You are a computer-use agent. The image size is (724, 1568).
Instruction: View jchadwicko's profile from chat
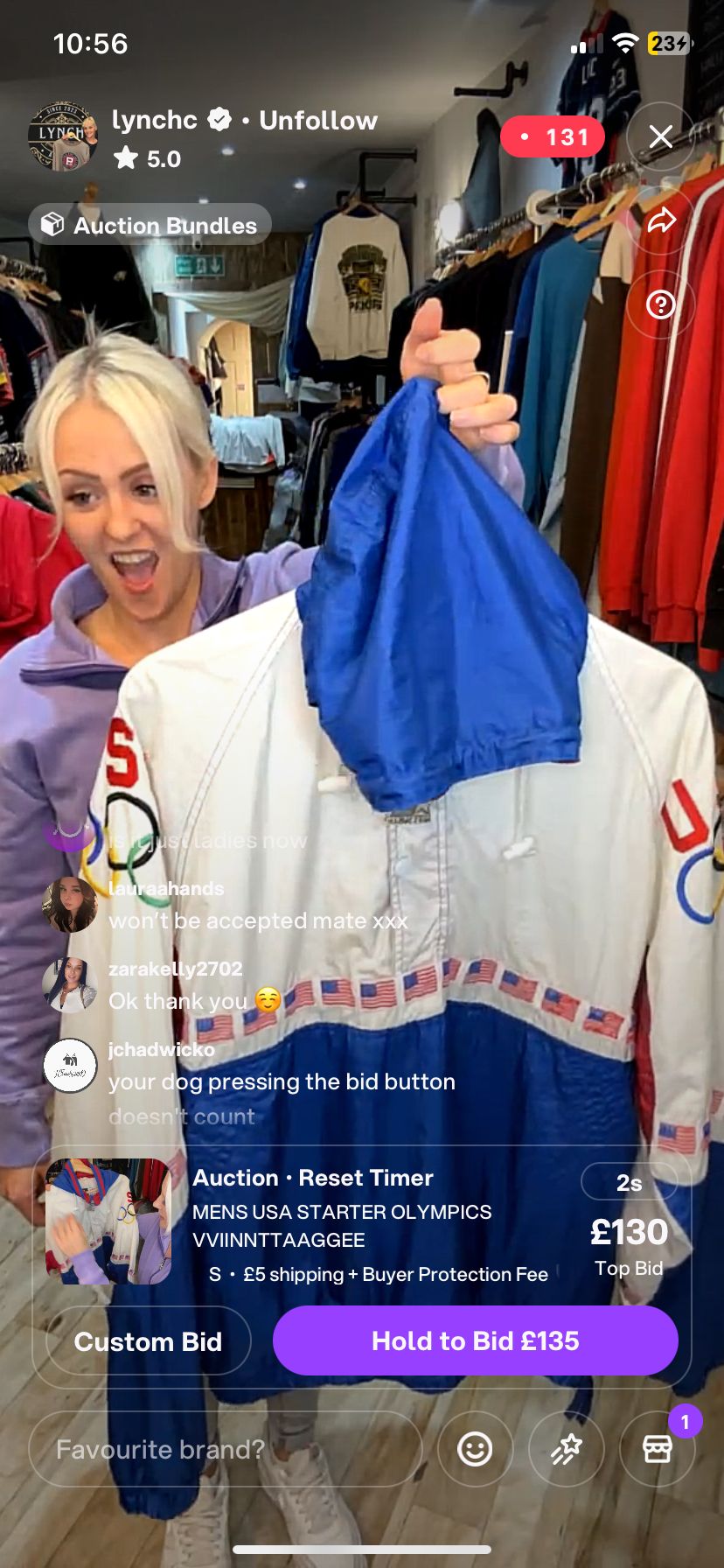(70, 1066)
